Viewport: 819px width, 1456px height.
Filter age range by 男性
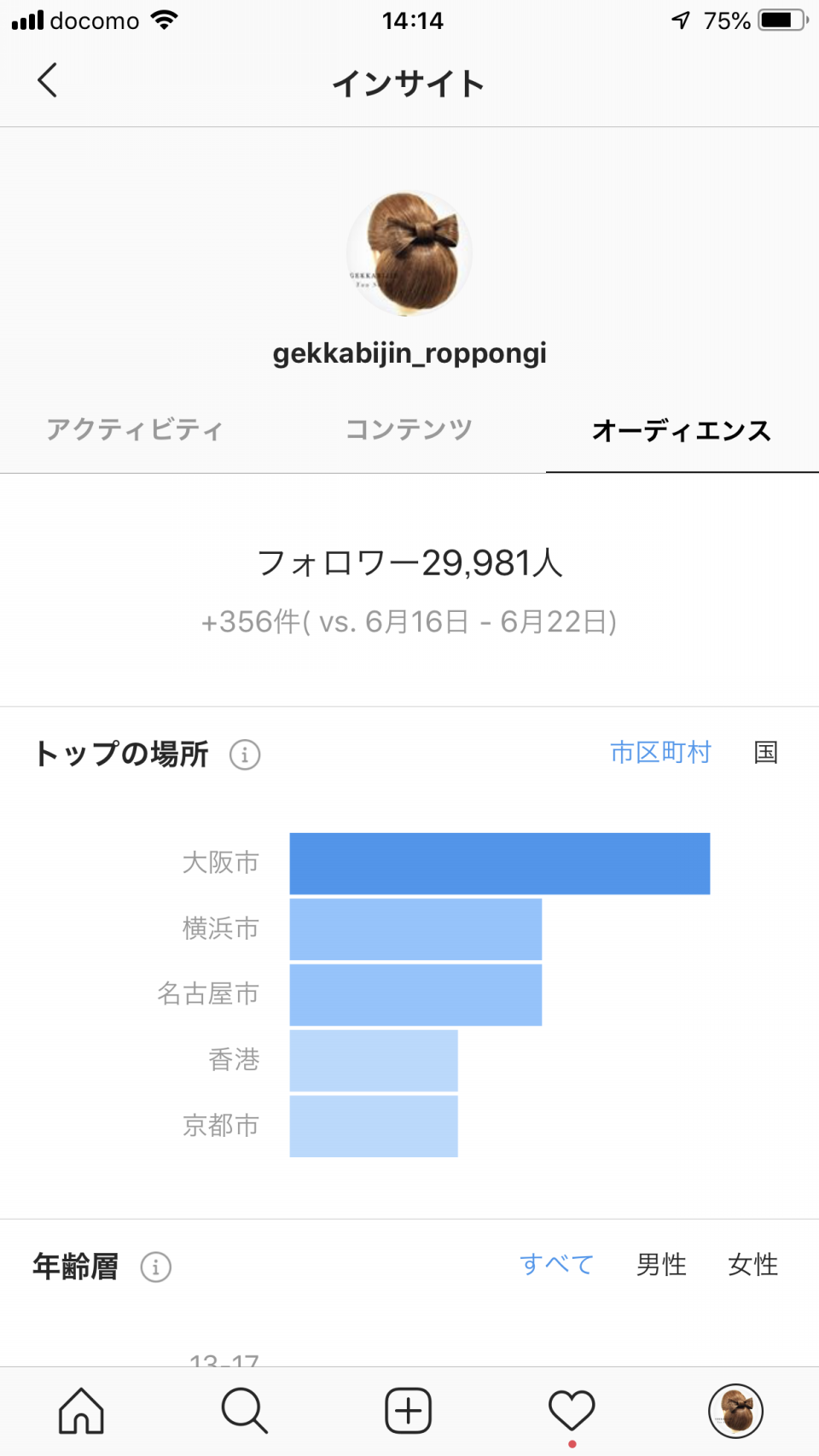coord(661,1264)
